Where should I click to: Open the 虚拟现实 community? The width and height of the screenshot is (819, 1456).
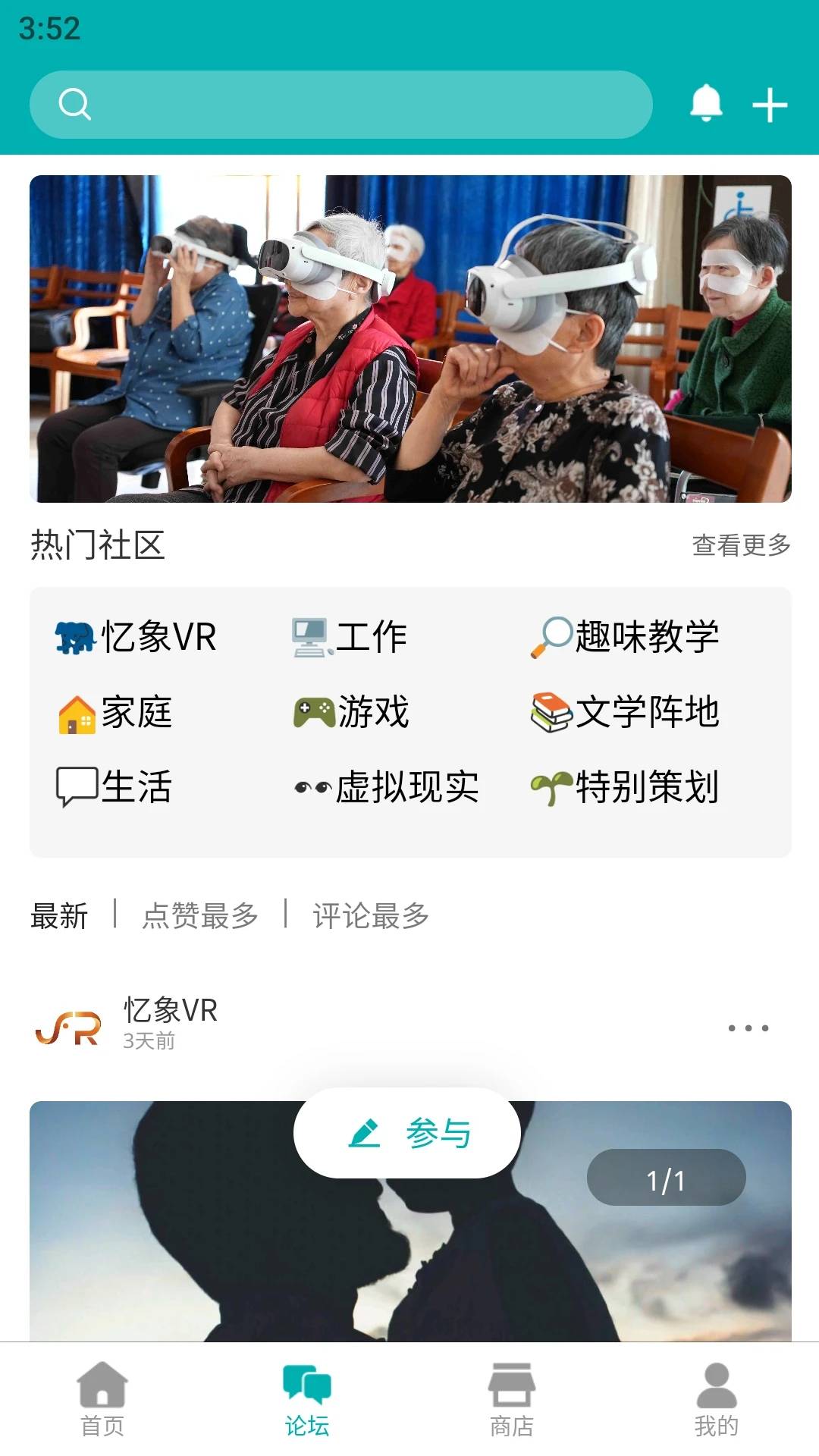coord(387,786)
